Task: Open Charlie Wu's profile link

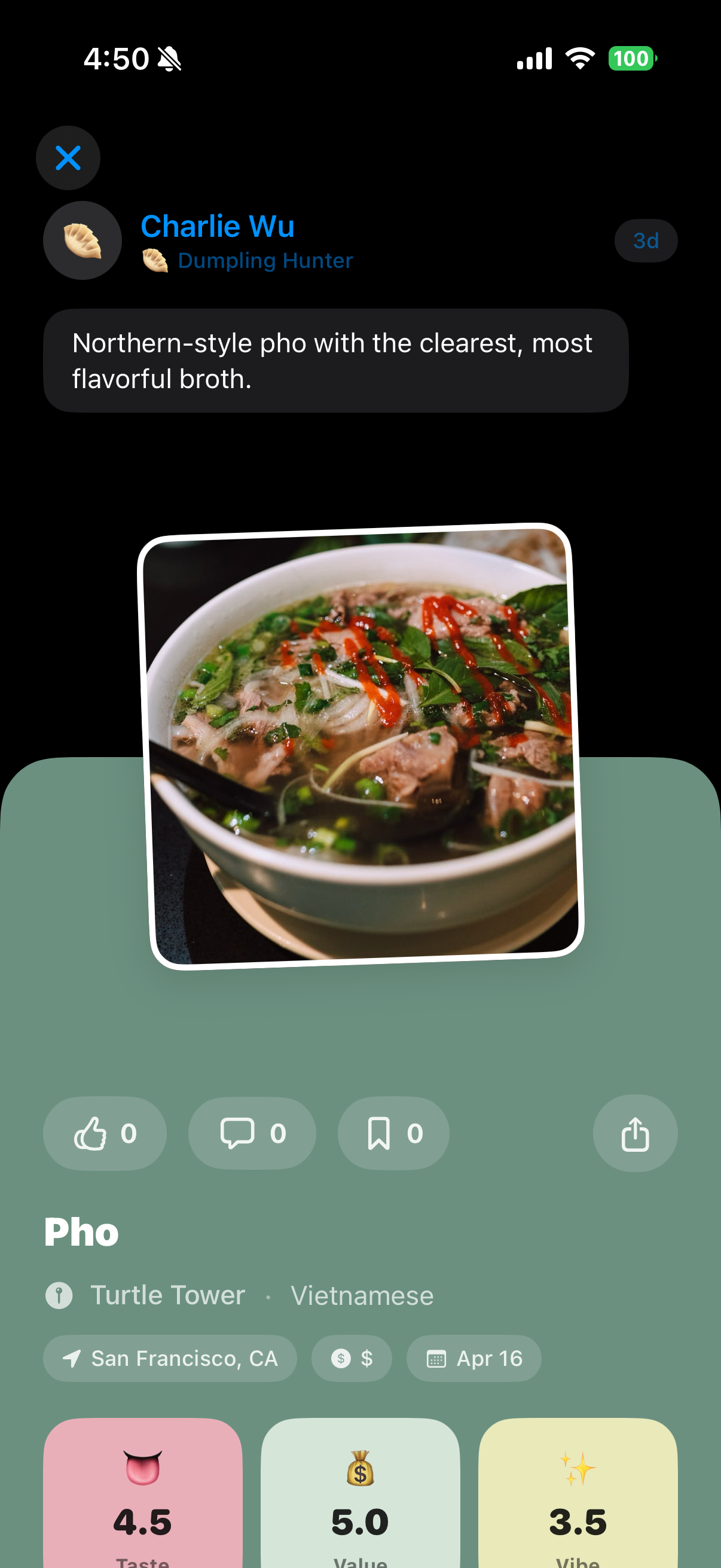Action: click(x=216, y=226)
